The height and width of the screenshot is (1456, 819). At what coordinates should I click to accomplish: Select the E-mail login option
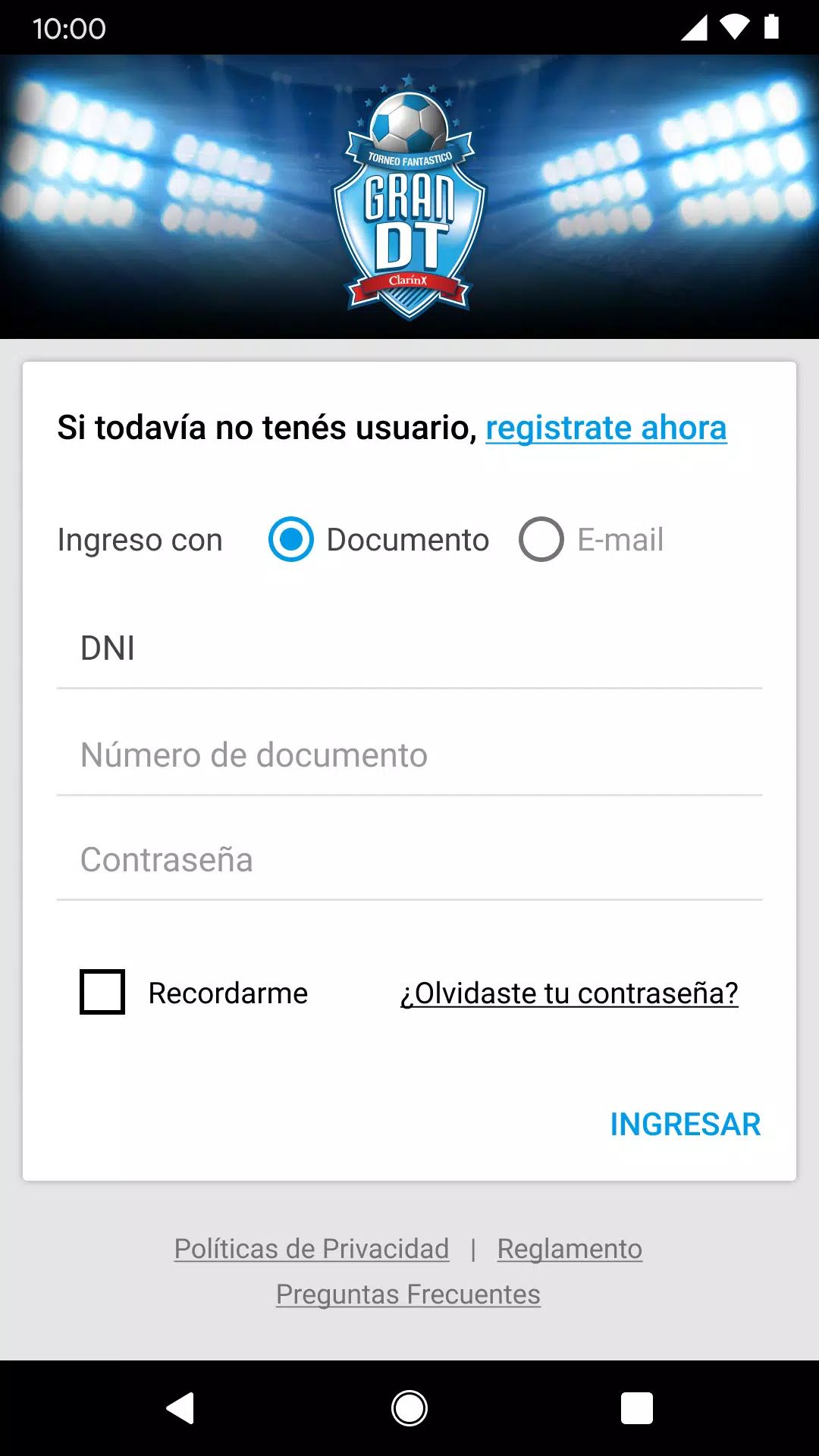(541, 540)
